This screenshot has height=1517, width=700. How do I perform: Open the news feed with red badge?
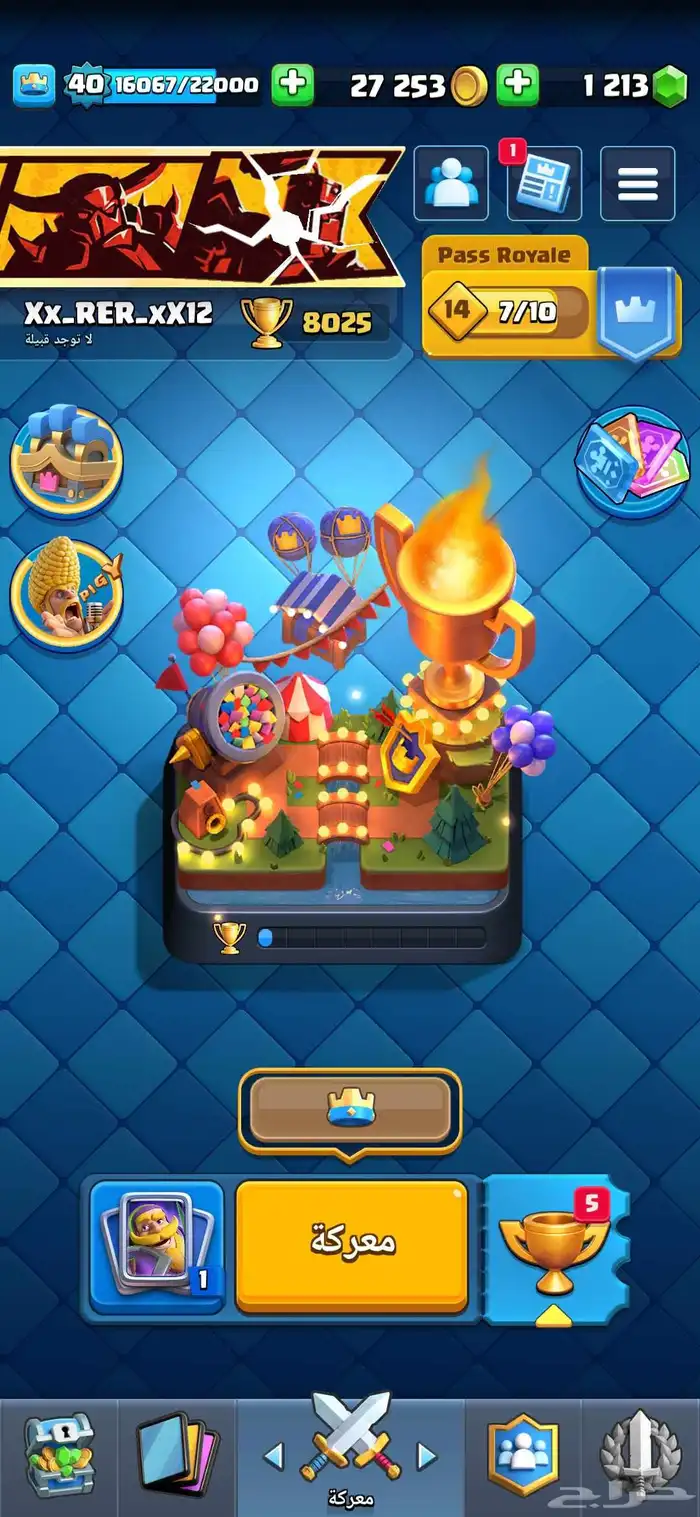tap(543, 183)
